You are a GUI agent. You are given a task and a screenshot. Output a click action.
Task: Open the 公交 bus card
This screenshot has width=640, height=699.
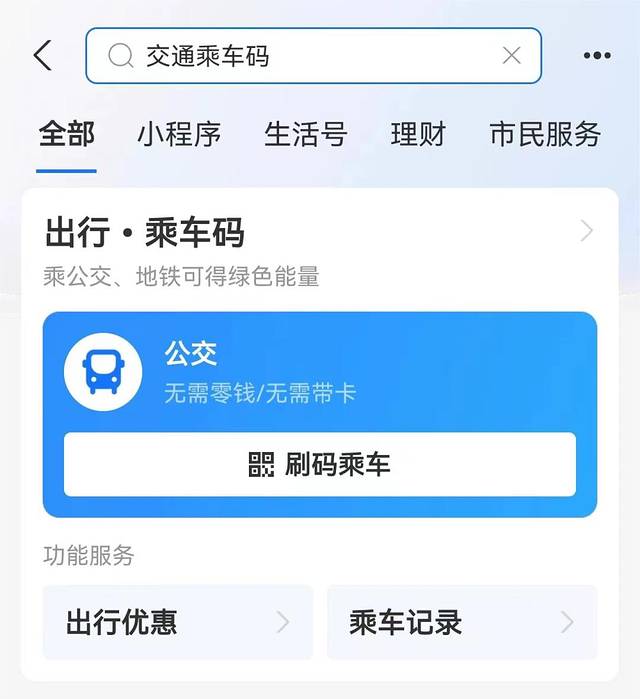(x=320, y=371)
